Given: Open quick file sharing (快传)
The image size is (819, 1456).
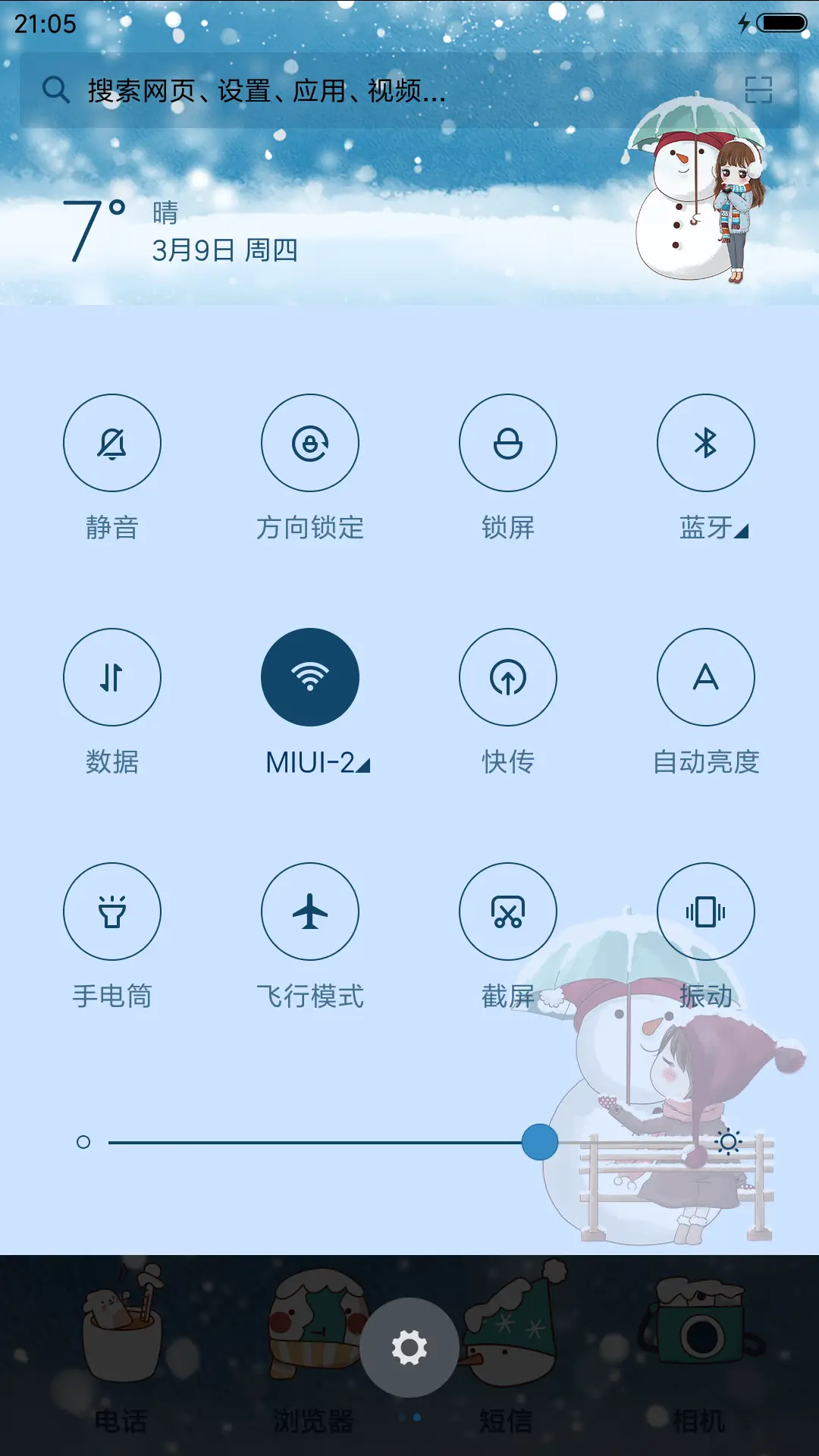Looking at the screenshot, I should pyautogui.click(x=508, y=677).
